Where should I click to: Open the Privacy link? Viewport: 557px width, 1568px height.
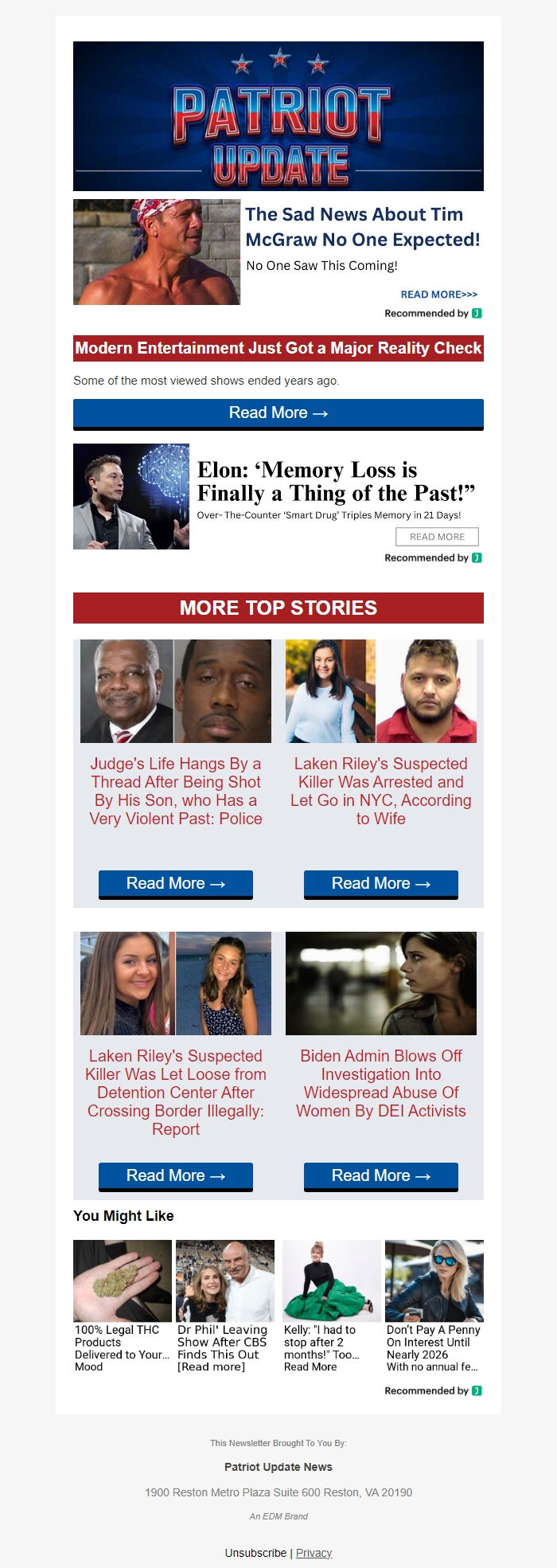pos(314,1553)
